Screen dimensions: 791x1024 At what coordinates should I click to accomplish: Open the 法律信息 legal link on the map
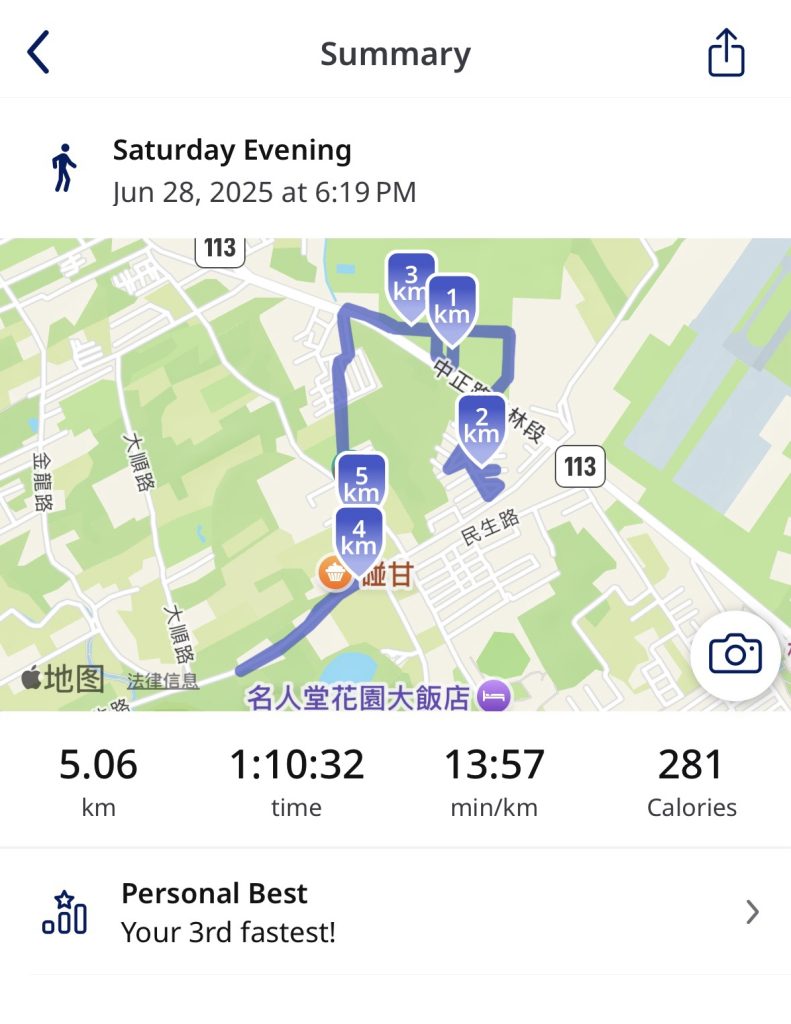coord(162,681)
